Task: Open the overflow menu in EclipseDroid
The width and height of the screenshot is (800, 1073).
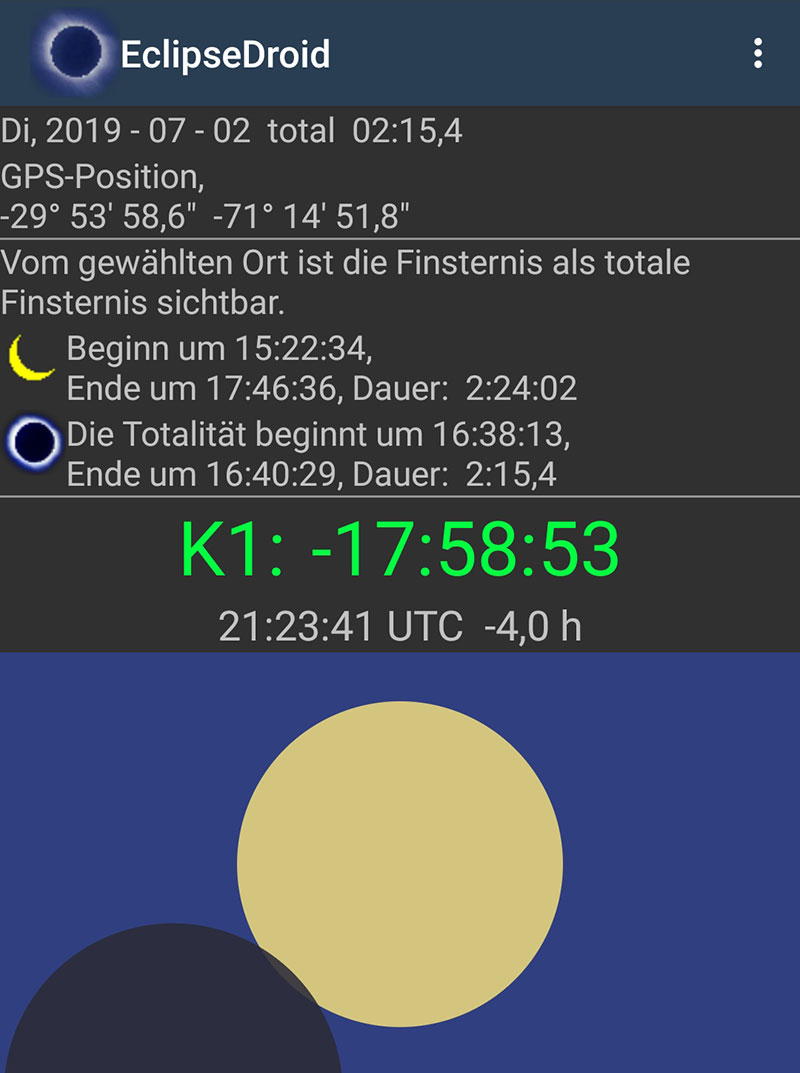Action: [758, 53]
